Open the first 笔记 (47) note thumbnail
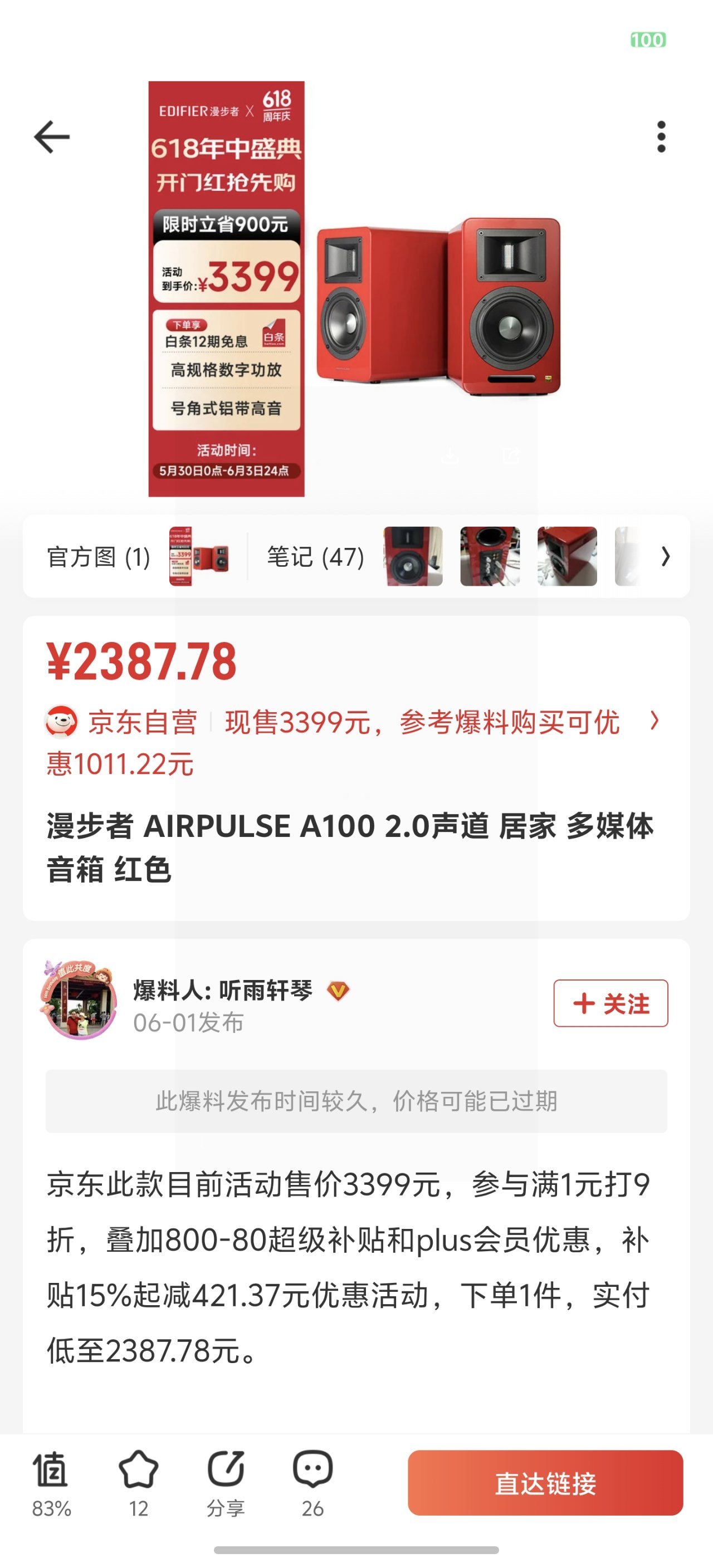The image size is (713, 1568). click(413, 556)
